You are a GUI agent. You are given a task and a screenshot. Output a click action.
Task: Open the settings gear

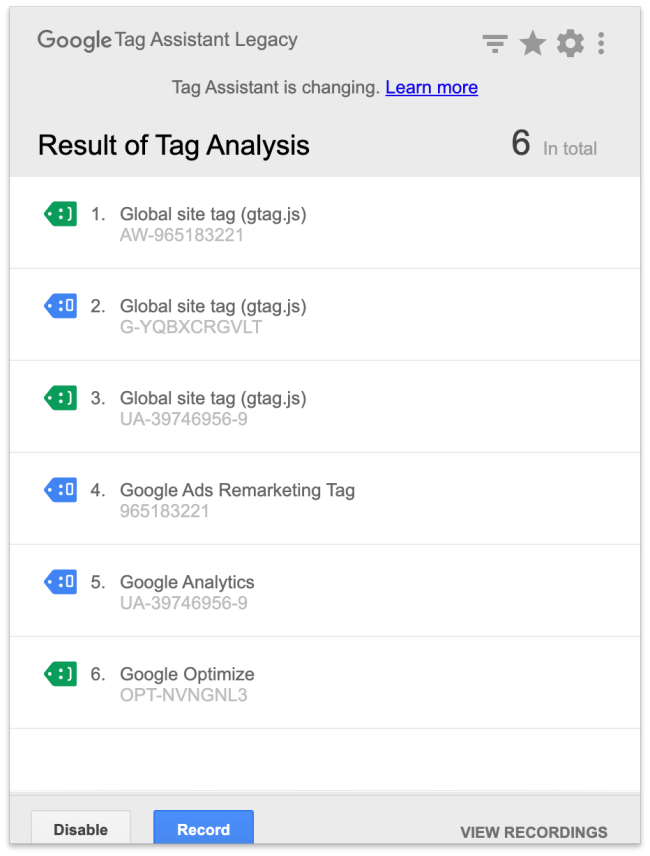(x=570, y=43)
